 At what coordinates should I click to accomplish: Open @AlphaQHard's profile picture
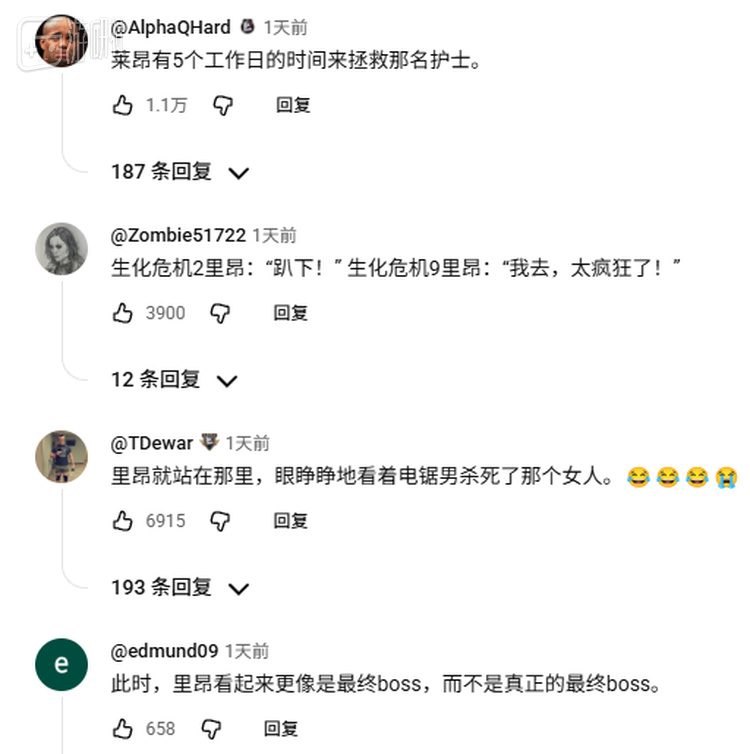61,40
